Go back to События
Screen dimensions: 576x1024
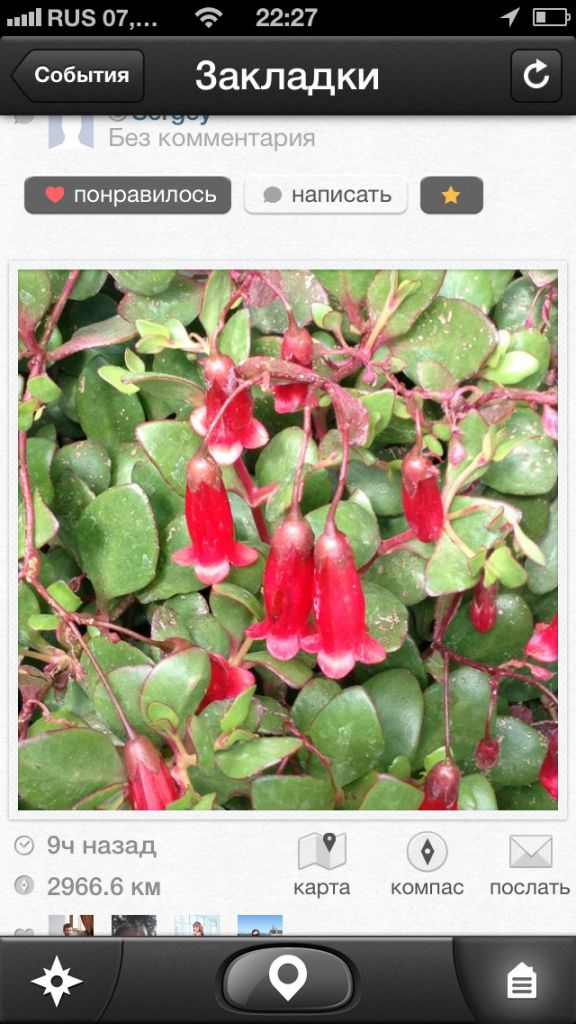coord(78,76)
